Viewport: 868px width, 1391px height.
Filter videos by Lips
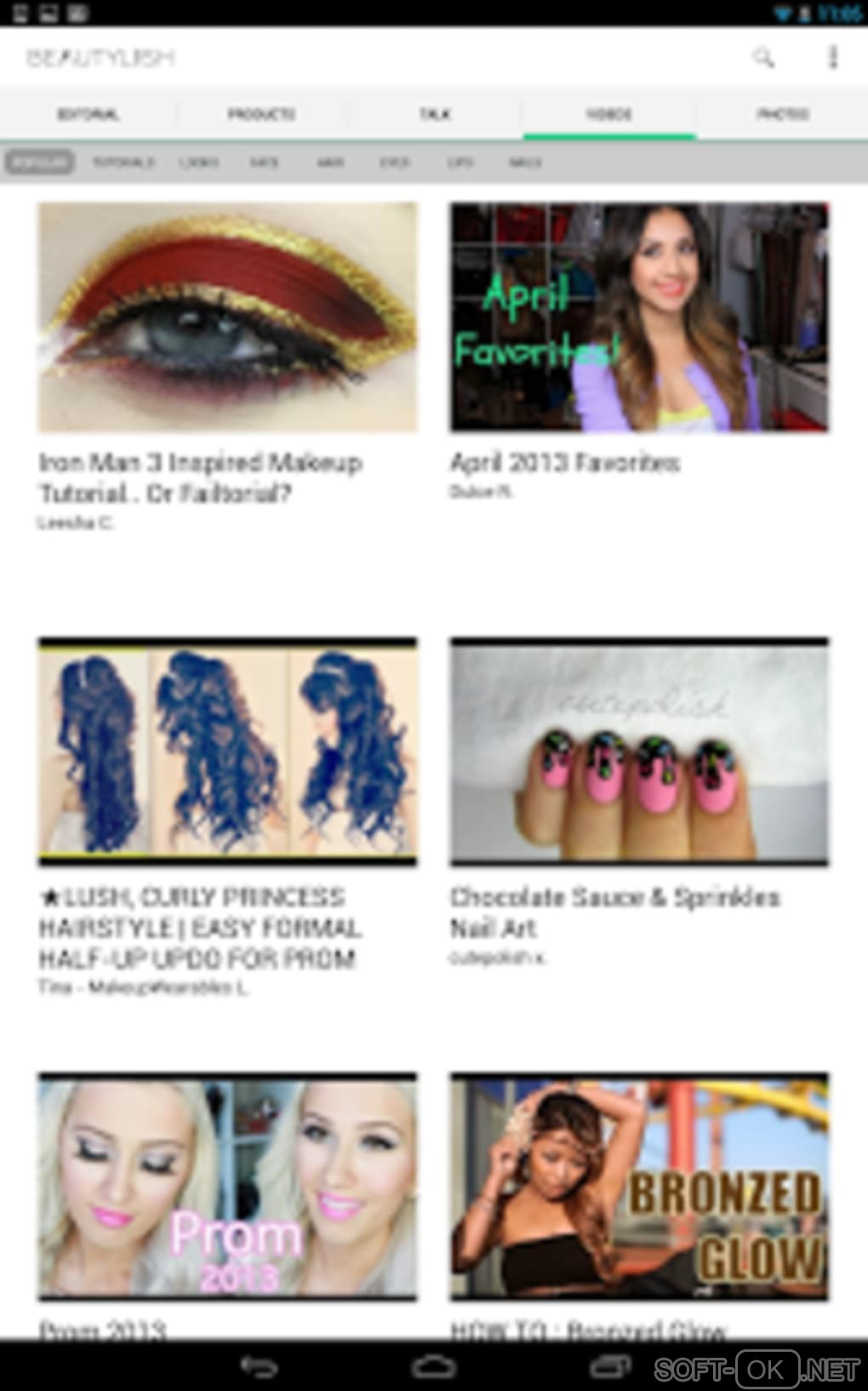coord(460,162)
